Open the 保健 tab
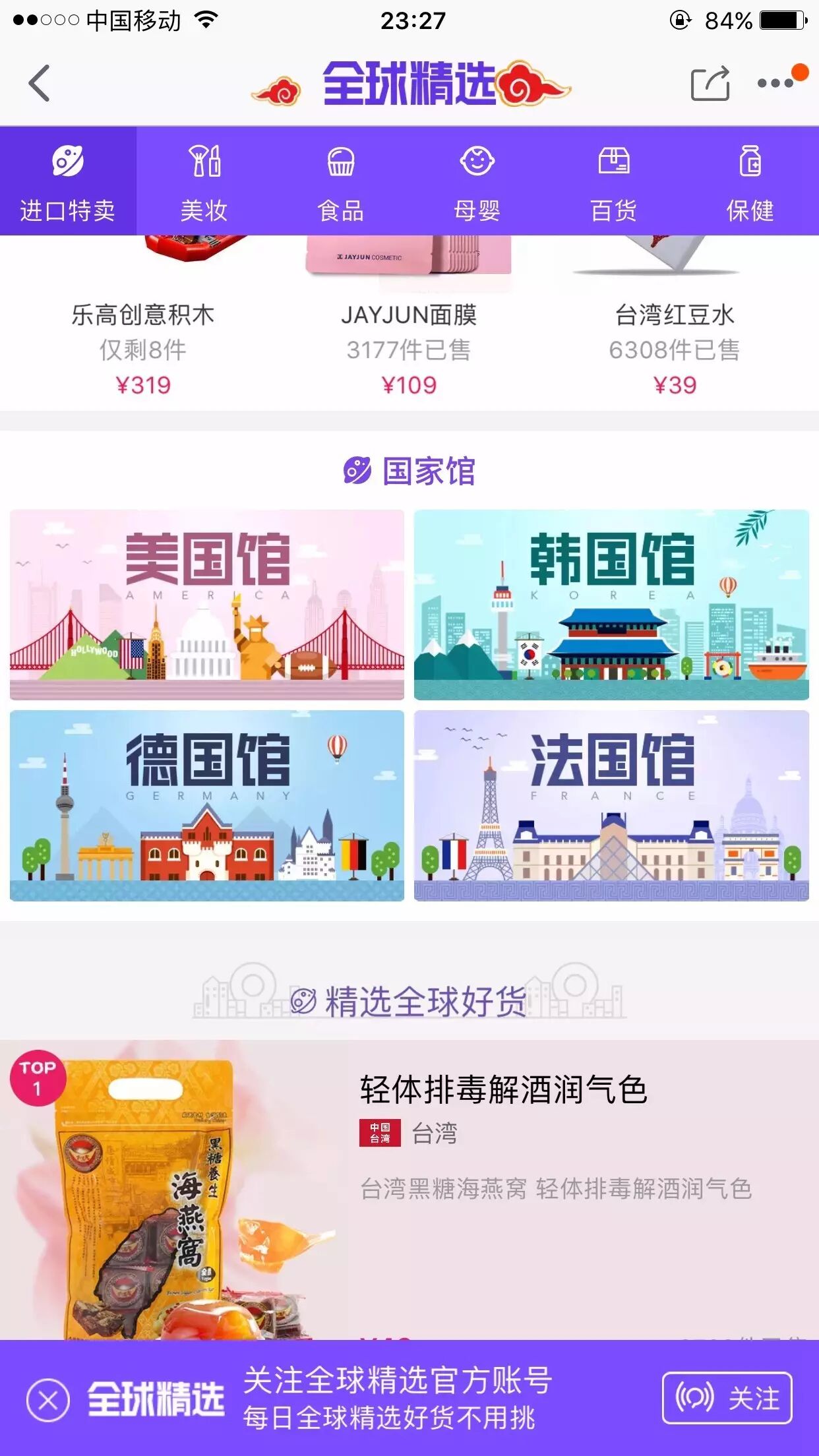 750,181
